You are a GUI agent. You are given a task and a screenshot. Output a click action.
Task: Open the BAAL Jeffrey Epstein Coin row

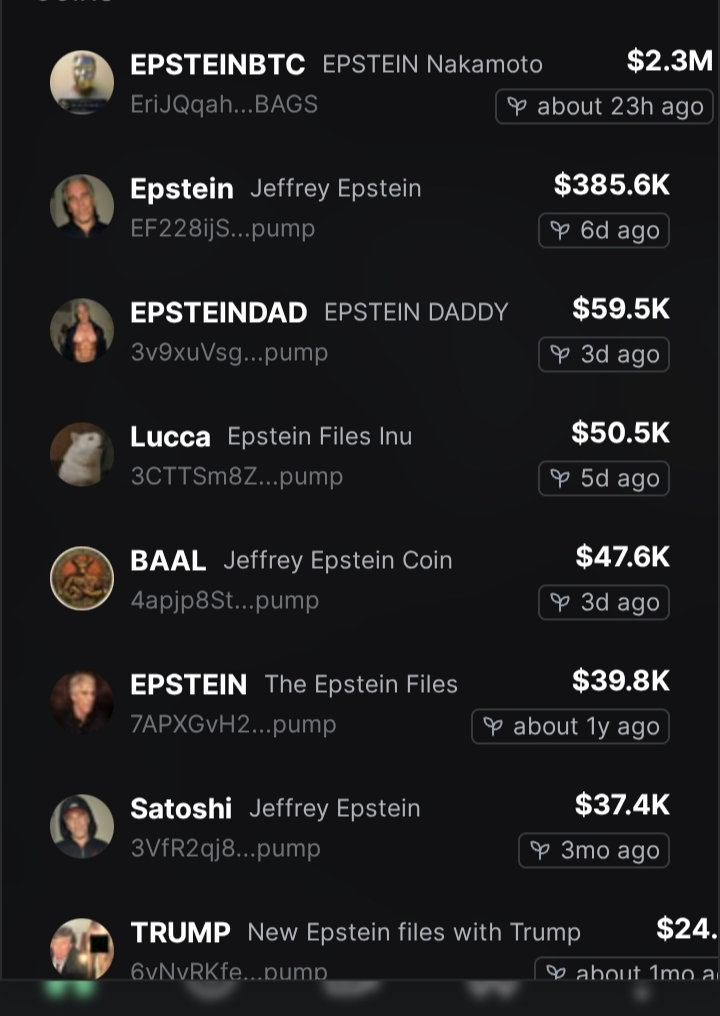point(360,579)
